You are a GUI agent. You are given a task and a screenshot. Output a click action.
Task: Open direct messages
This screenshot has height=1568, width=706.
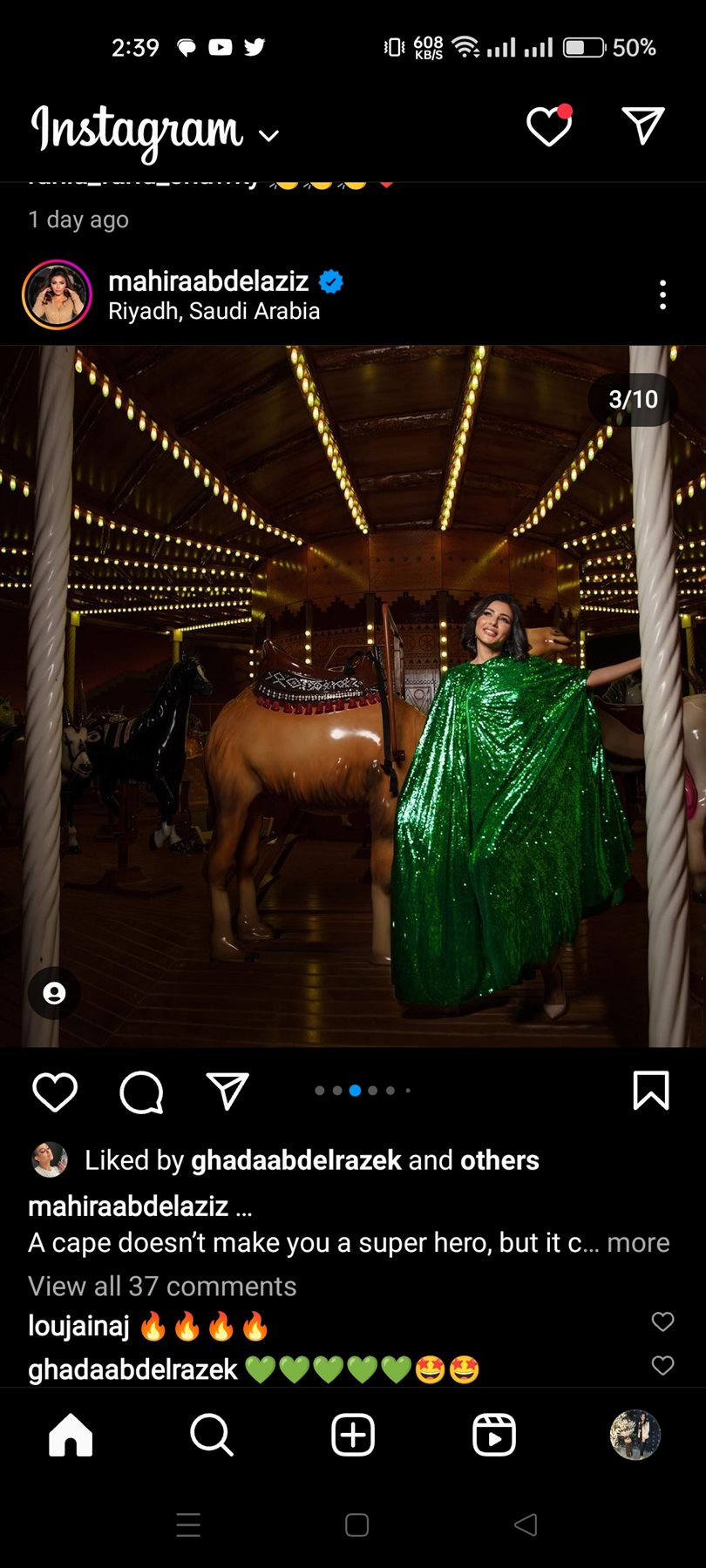click(643, 126)
